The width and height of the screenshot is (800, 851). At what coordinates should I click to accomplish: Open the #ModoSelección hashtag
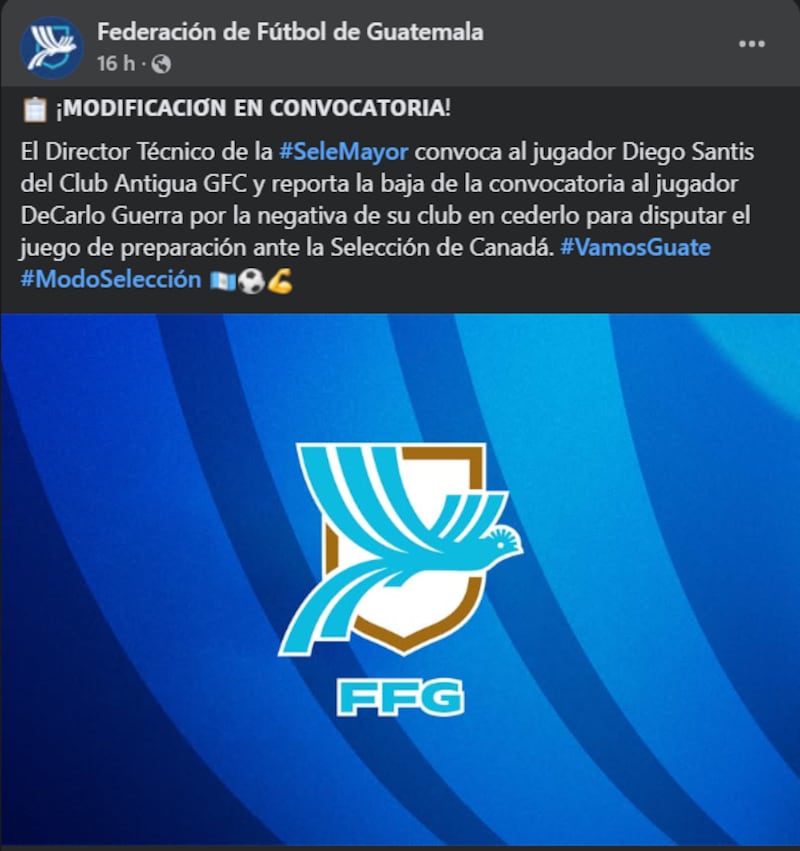tap(110, 280)
